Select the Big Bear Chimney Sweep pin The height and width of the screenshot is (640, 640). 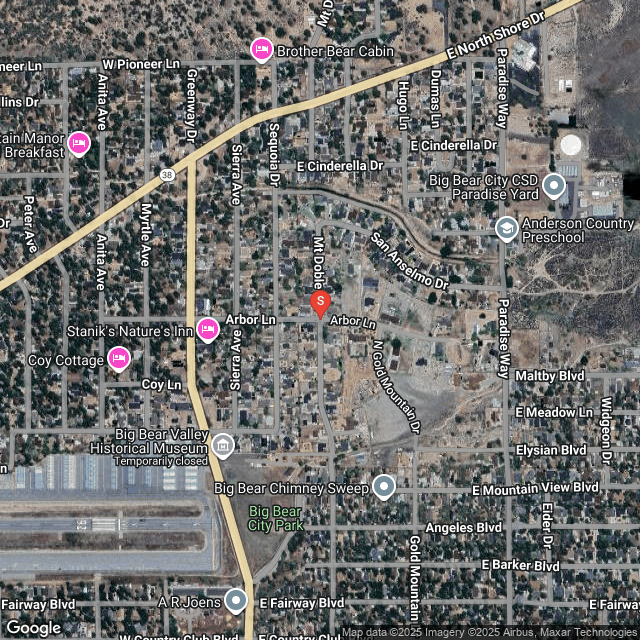385,488
